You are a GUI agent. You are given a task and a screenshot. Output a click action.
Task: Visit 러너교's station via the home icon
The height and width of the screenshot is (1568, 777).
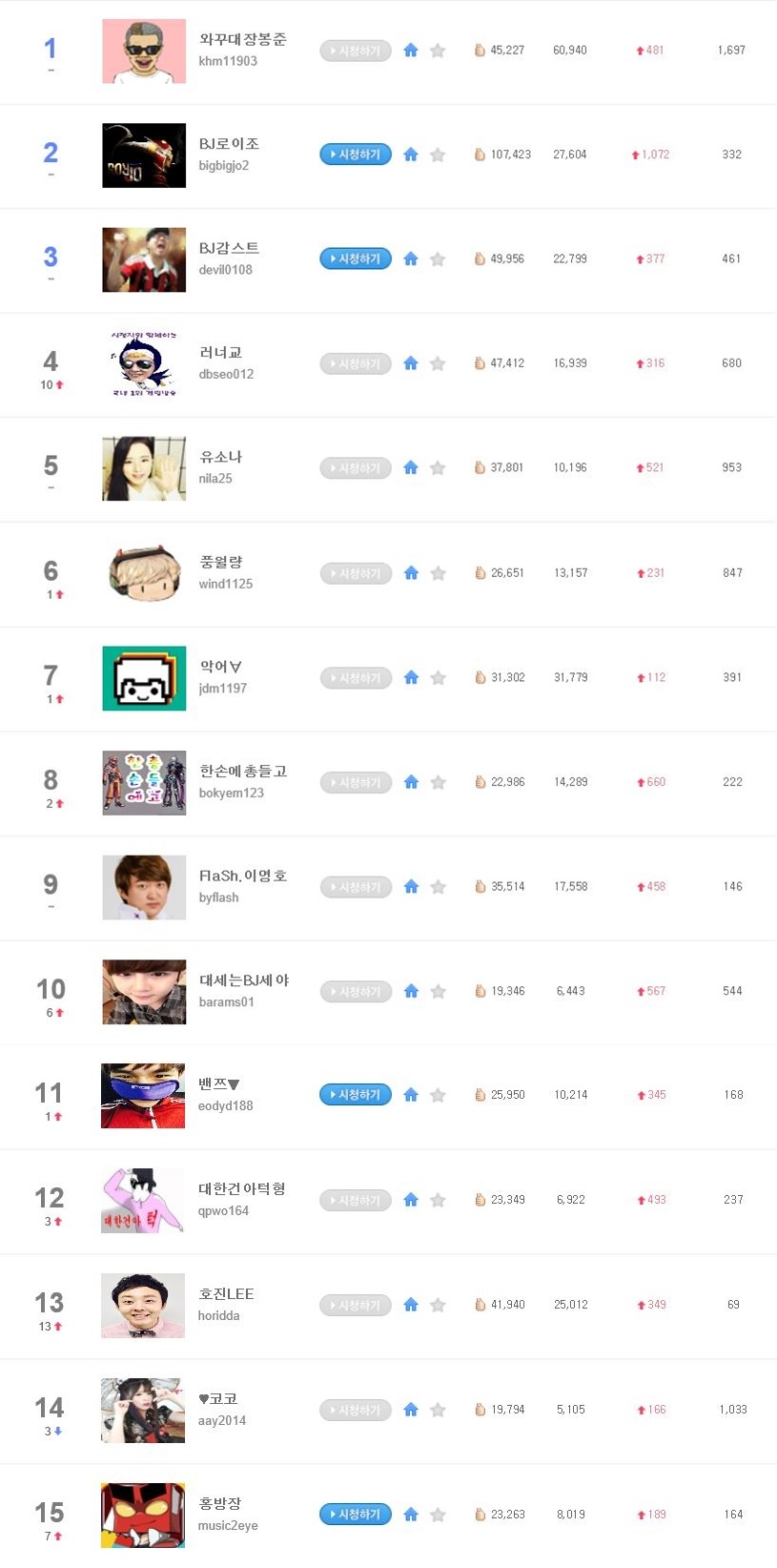411,363
